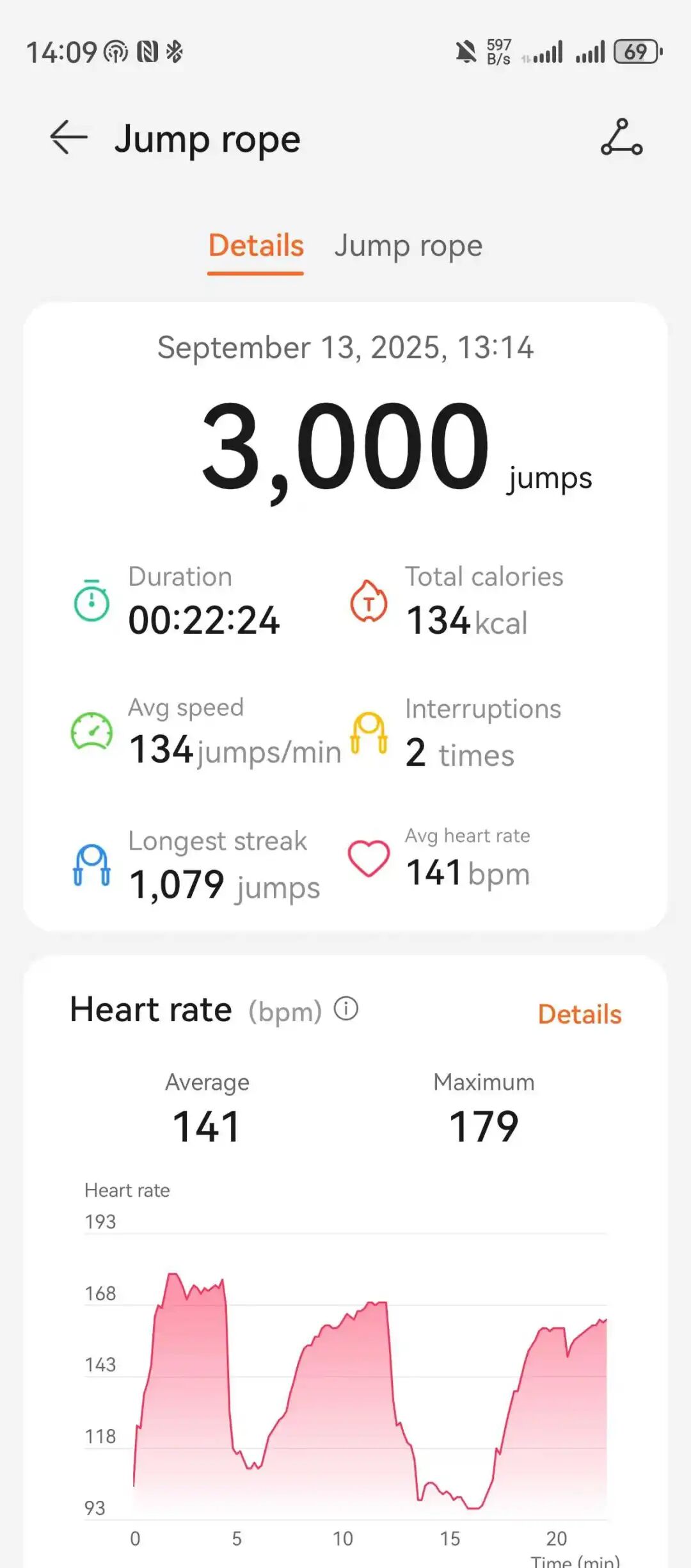Tap the heart rate info icon
Screen dimensions: 691x1568
[346, 1009]
